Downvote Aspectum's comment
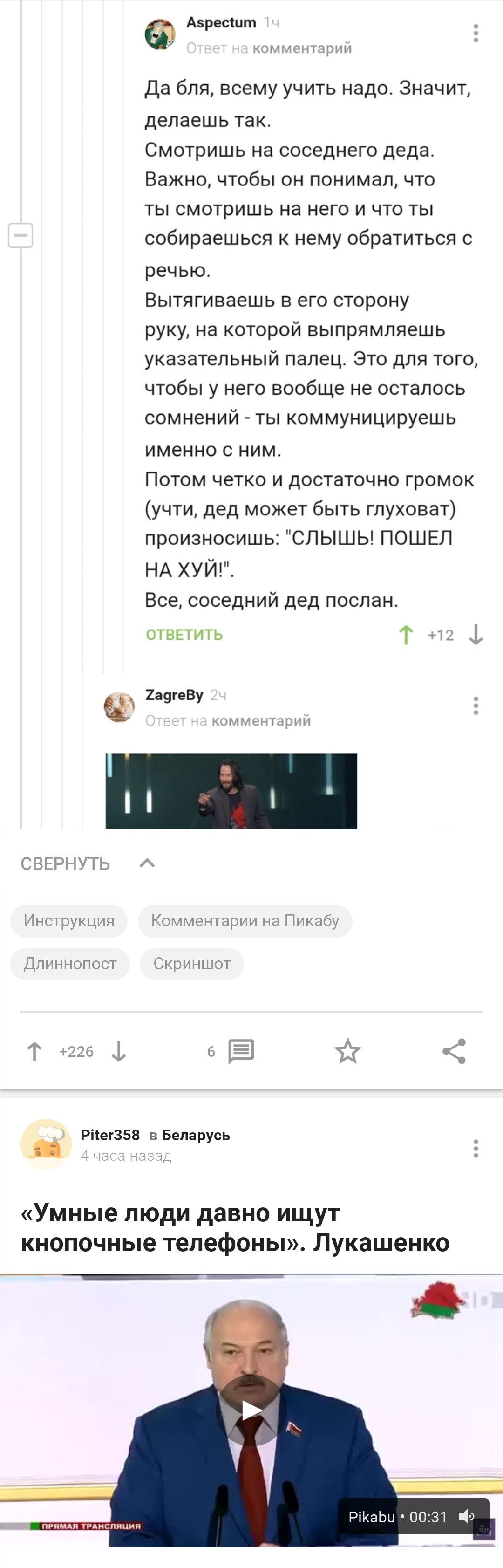This screenshot has width=503, height=1568. pos(476,635)
